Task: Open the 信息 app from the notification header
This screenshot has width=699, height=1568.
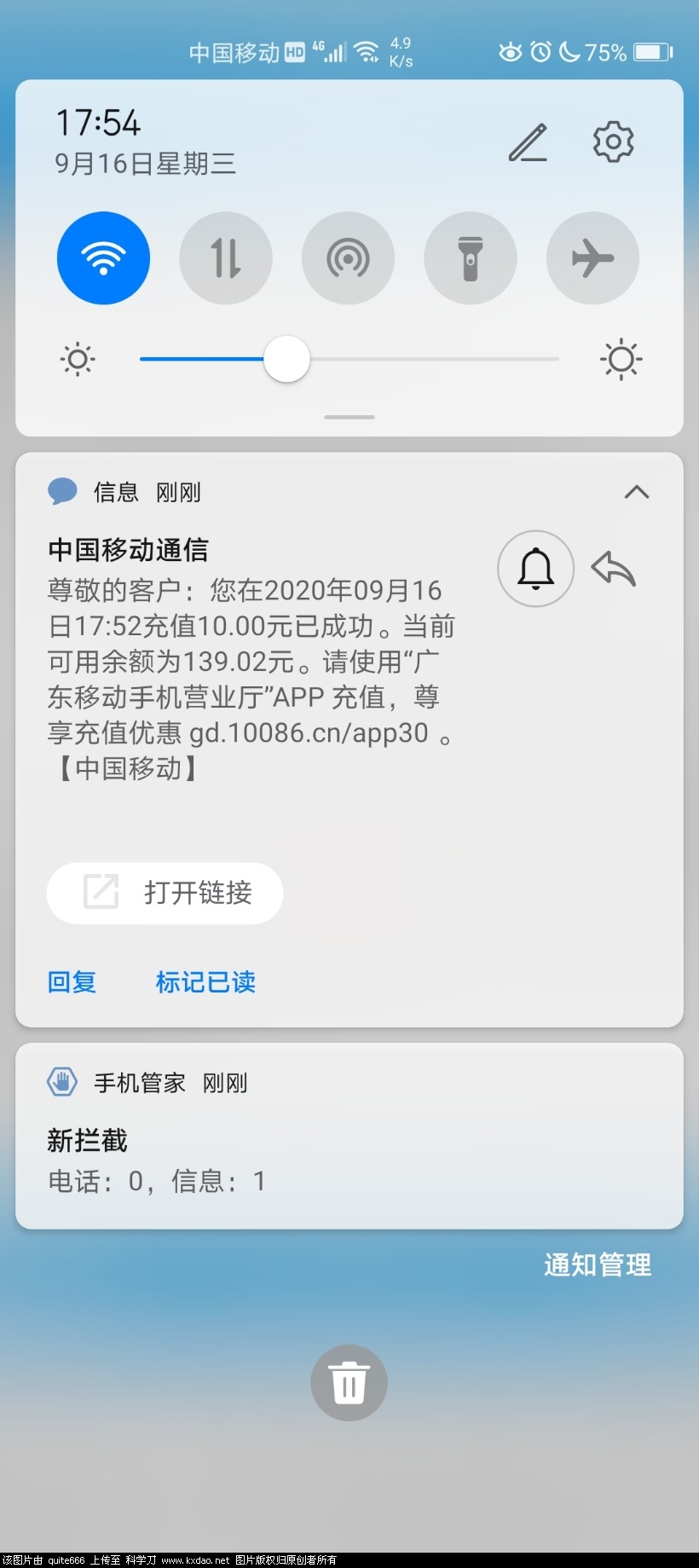Action: tap(116, 492)
